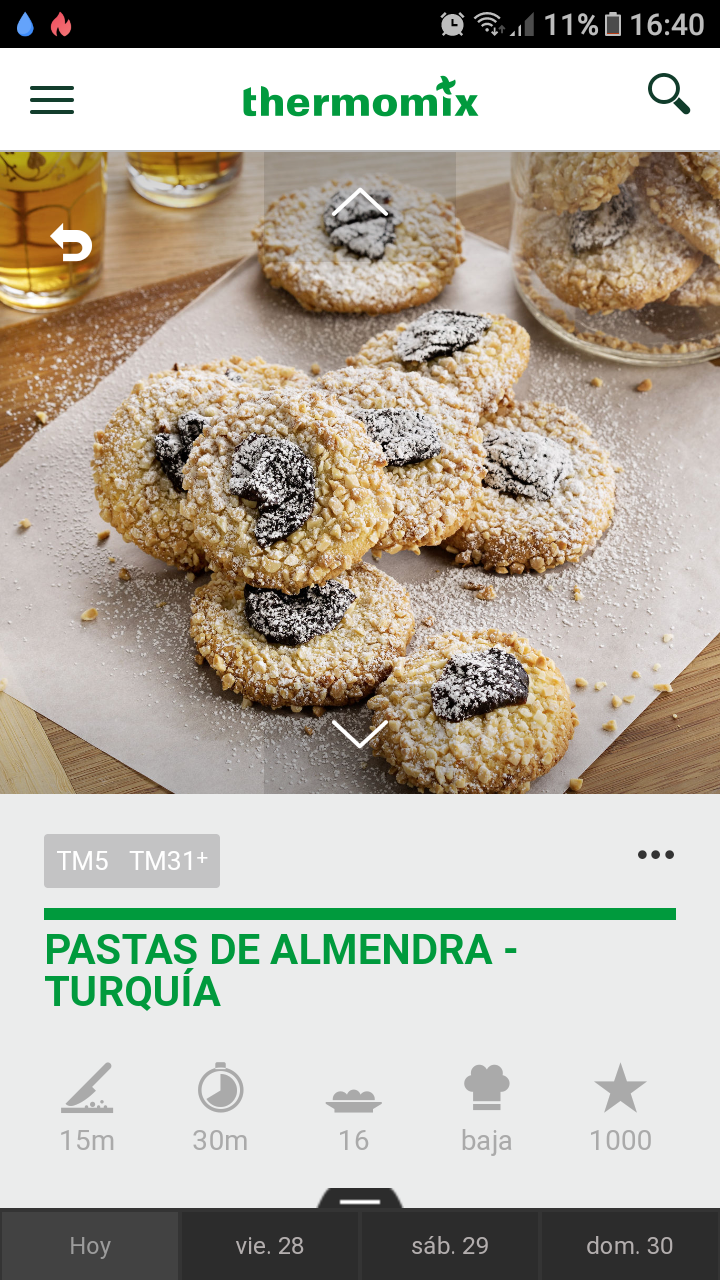The image size is (720, 1280).
Task: Open the three-dot options menu
Action: pyautogui.click(x=656, y=855)
